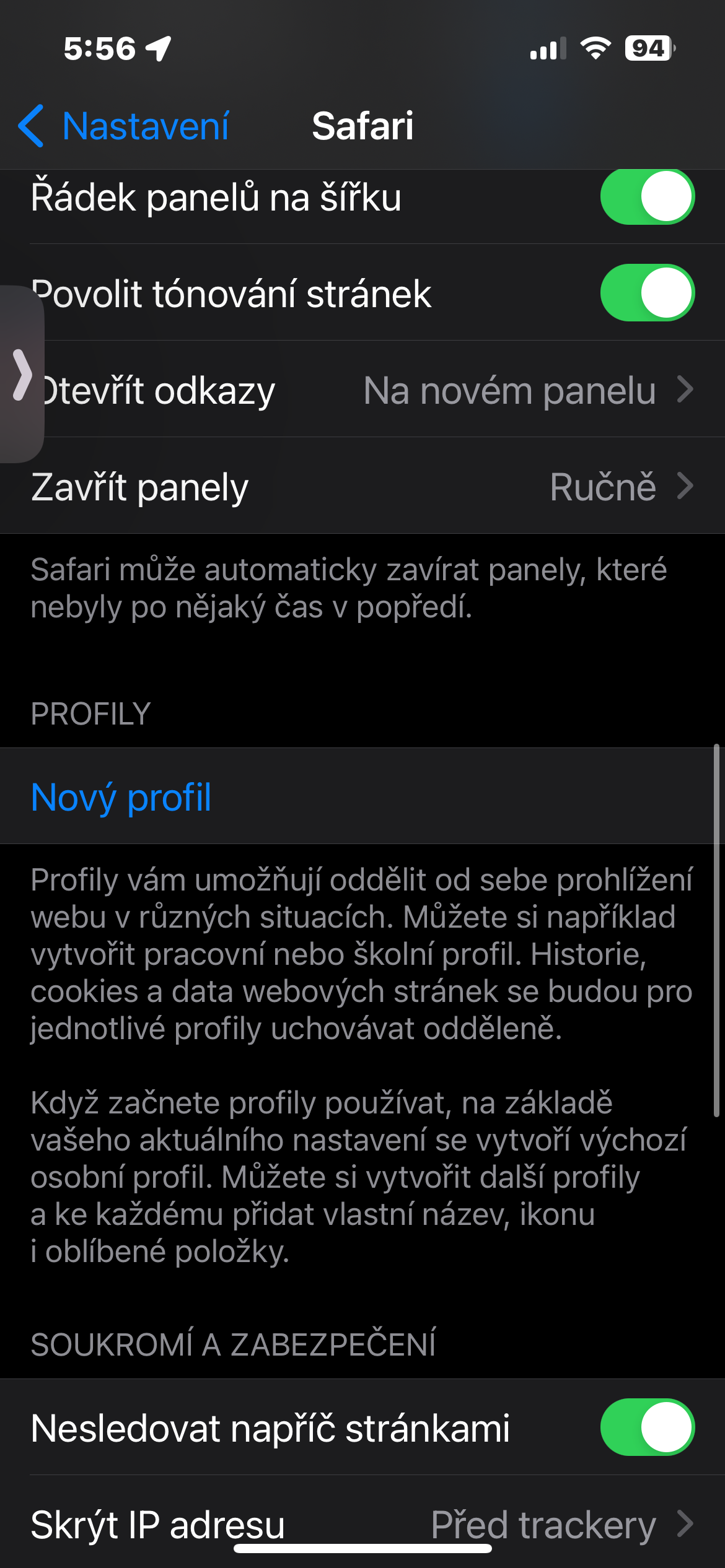725x1568 pixels.
Task: Expand the side handle arrow
Action: tap(22, 374)
